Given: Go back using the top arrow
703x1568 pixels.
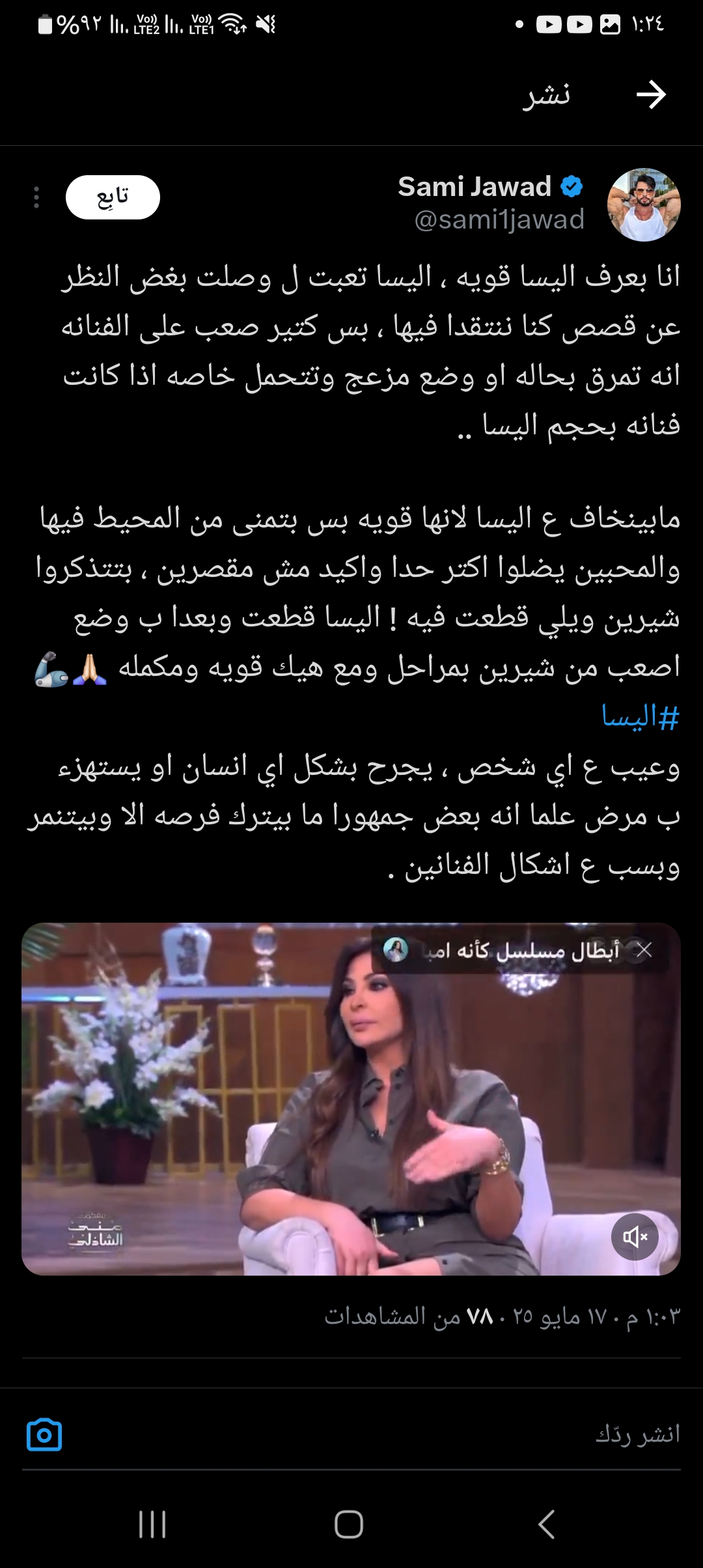Looking at the screenshot, I should point(650,95).
